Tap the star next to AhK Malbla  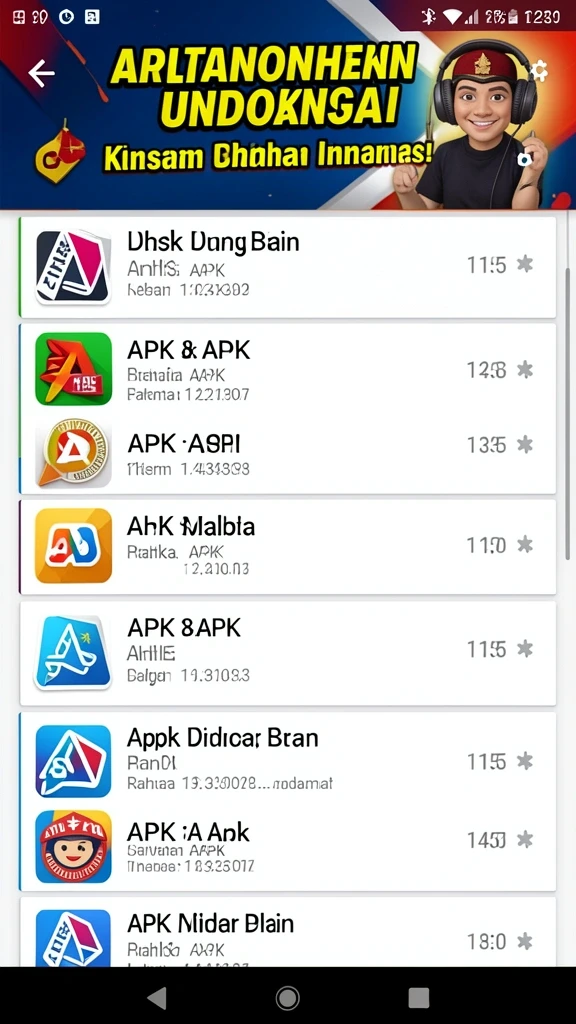tap(524, 544)
